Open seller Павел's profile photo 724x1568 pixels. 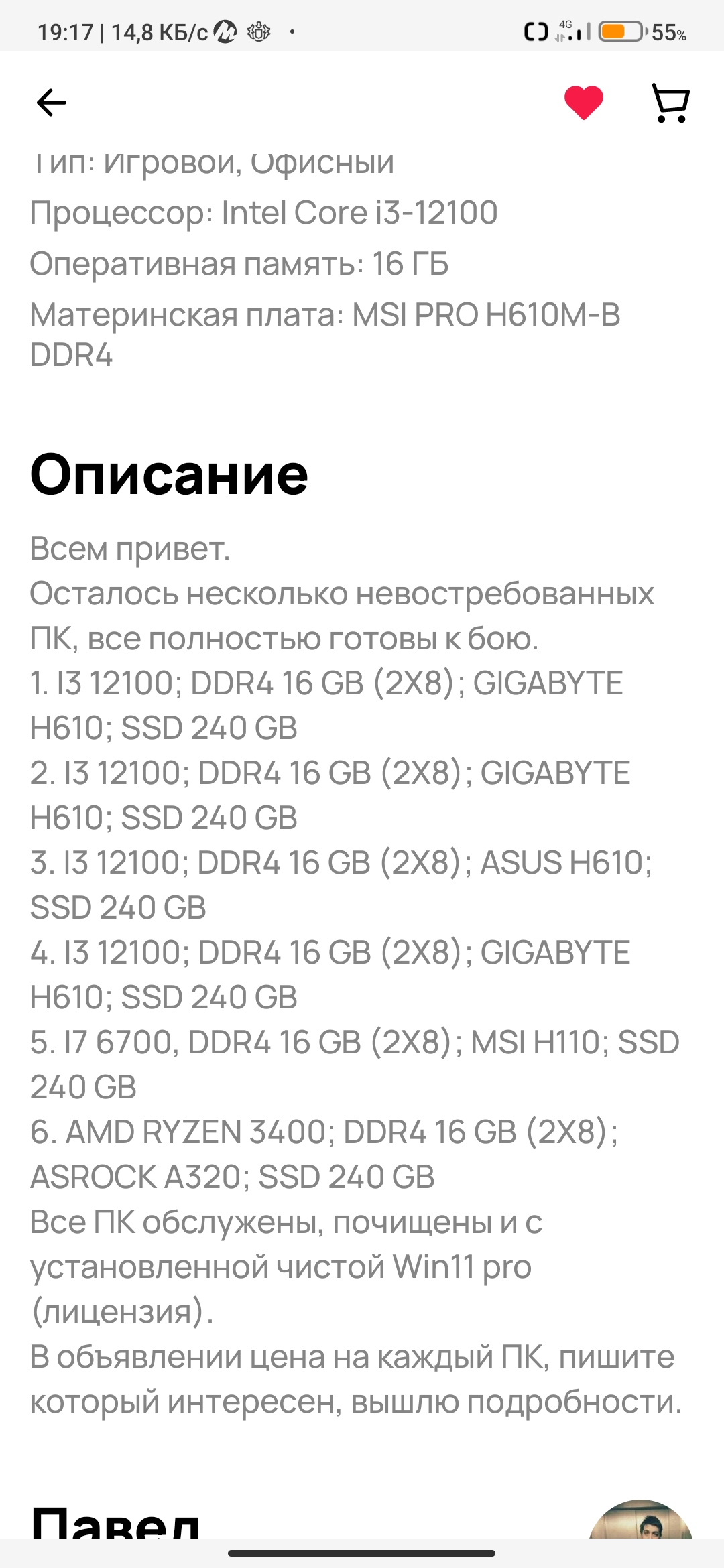[x=641, y=1519]
